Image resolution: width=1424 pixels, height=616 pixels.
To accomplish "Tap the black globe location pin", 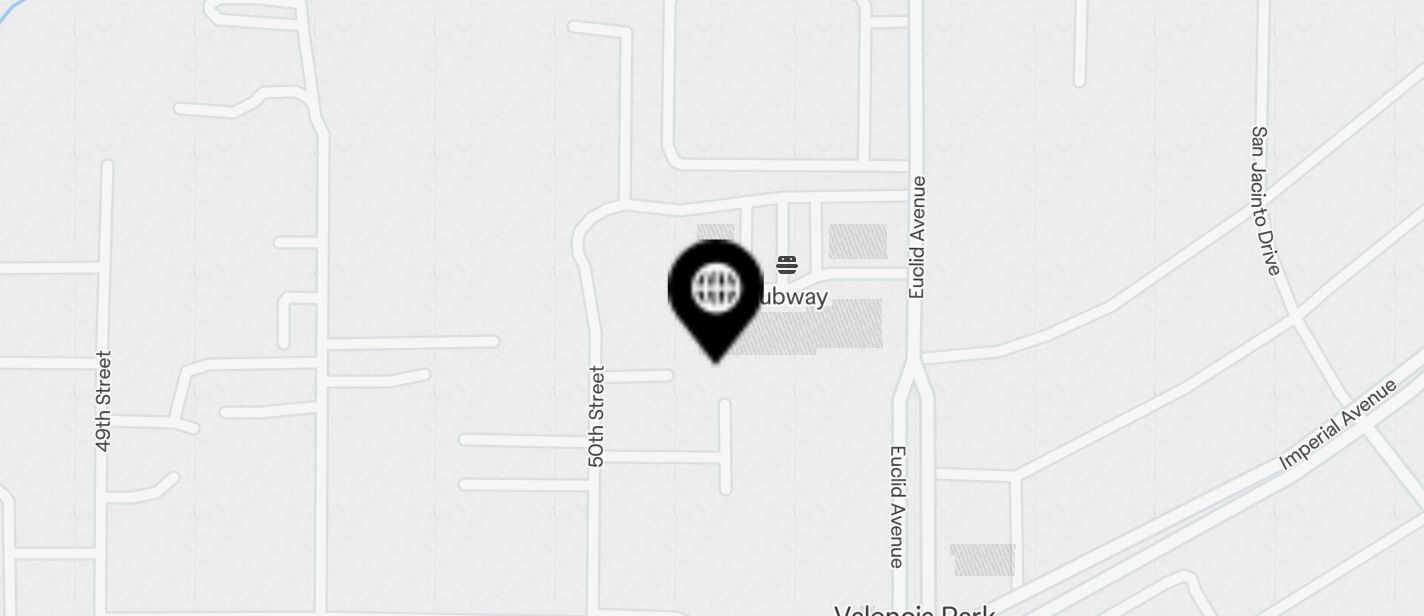I will pos(715,292).
